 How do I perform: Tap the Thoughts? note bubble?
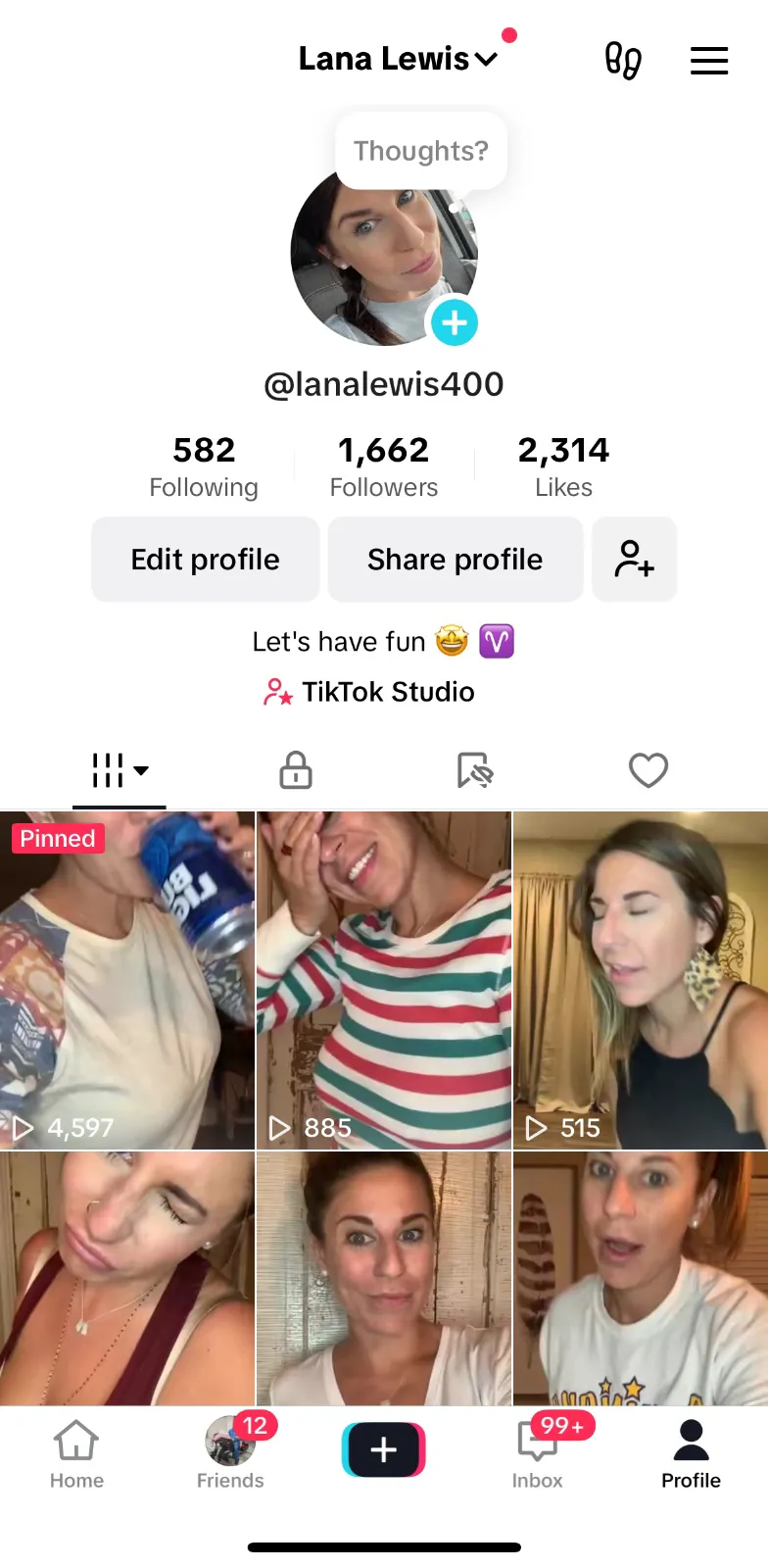(x=421, y=151)
